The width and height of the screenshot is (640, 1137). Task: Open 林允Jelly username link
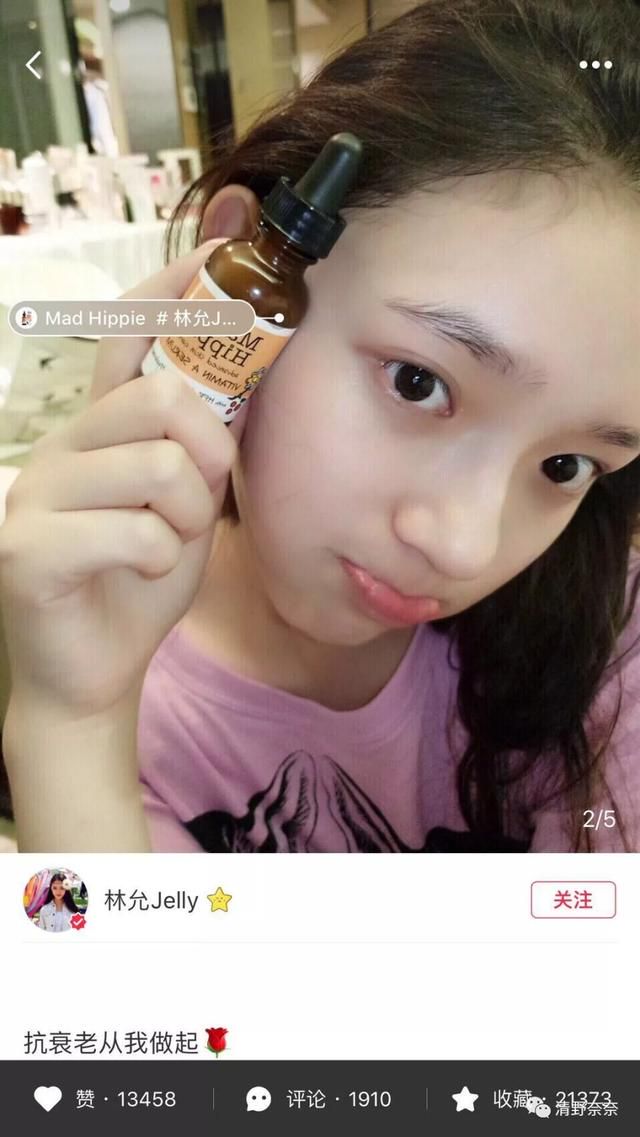point(151,901)
